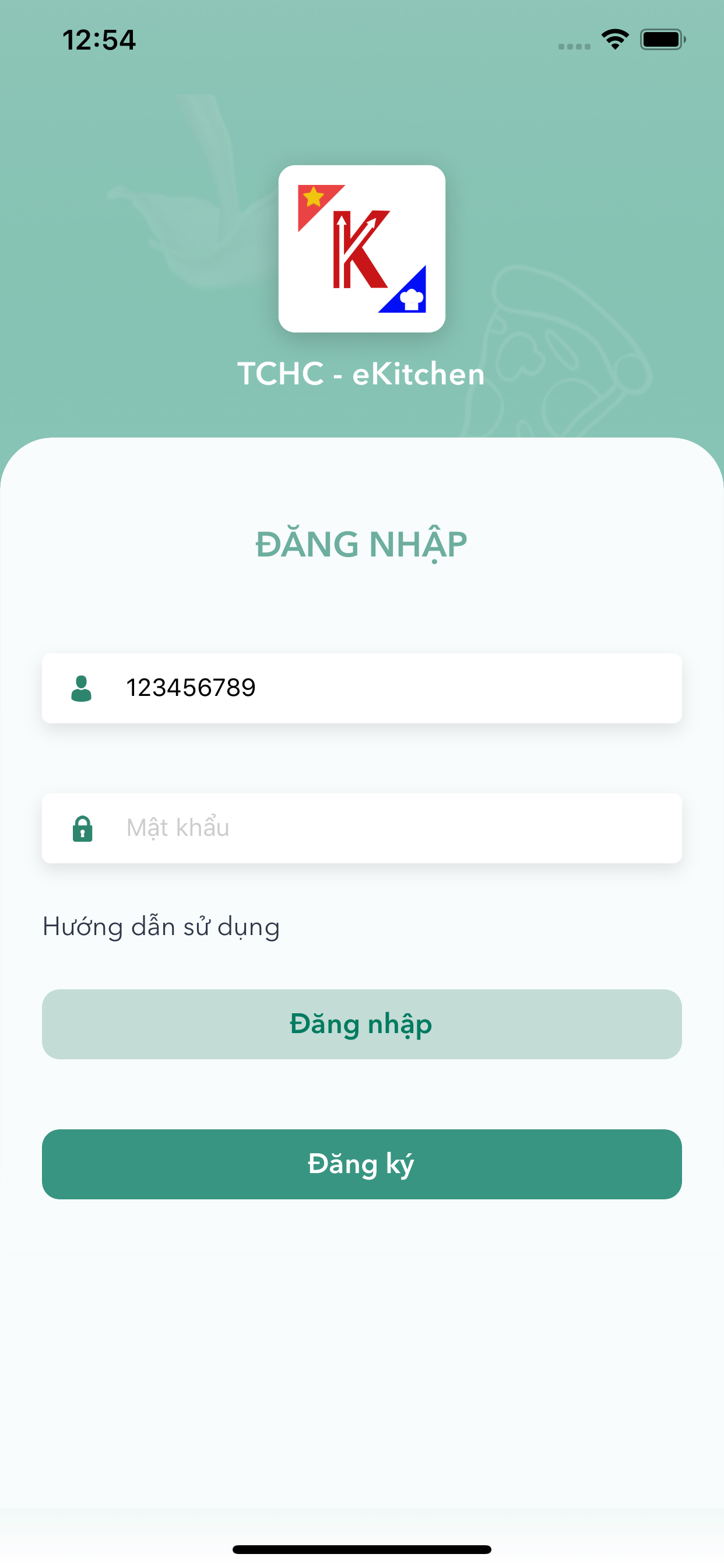The height and width of the screenshot is (1568, 724).
Task: Select the Mật khẩu password field
Action: [x=362, y=828]
